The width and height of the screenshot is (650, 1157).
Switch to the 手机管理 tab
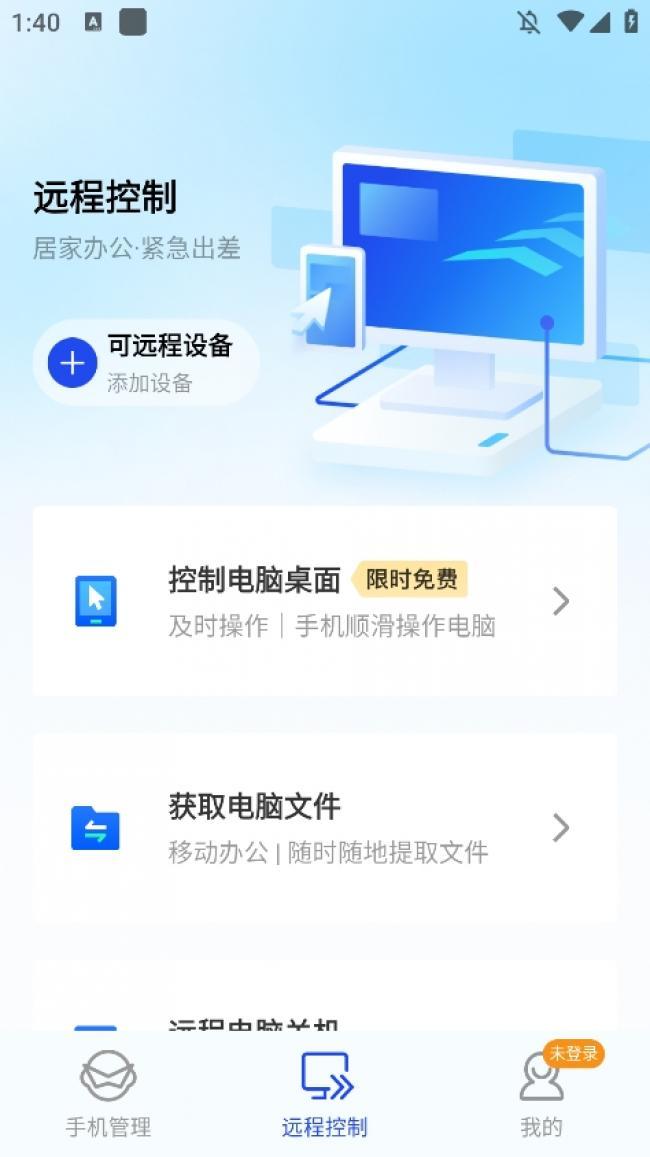[108, 1095]
